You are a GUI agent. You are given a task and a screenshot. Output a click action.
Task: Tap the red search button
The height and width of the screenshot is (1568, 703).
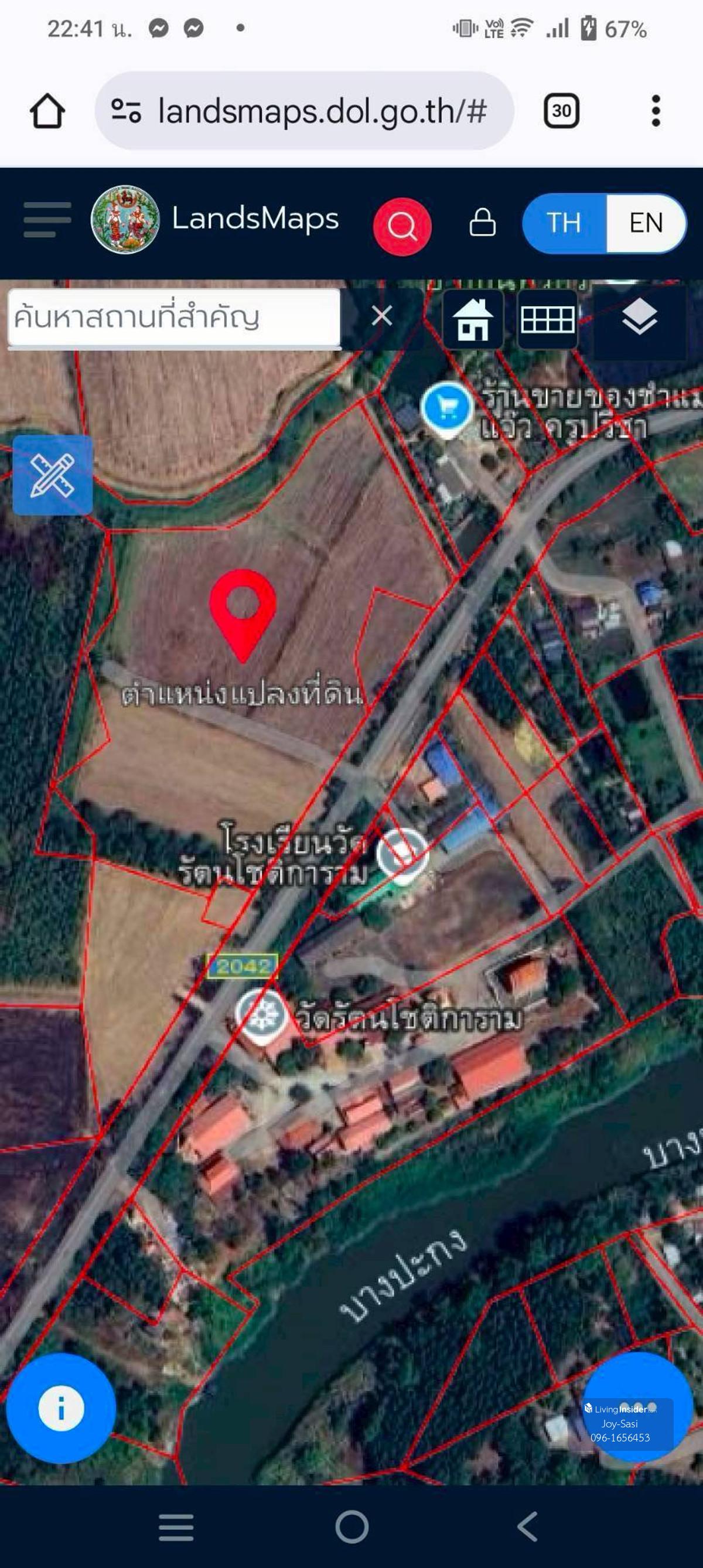pos(402,226)
